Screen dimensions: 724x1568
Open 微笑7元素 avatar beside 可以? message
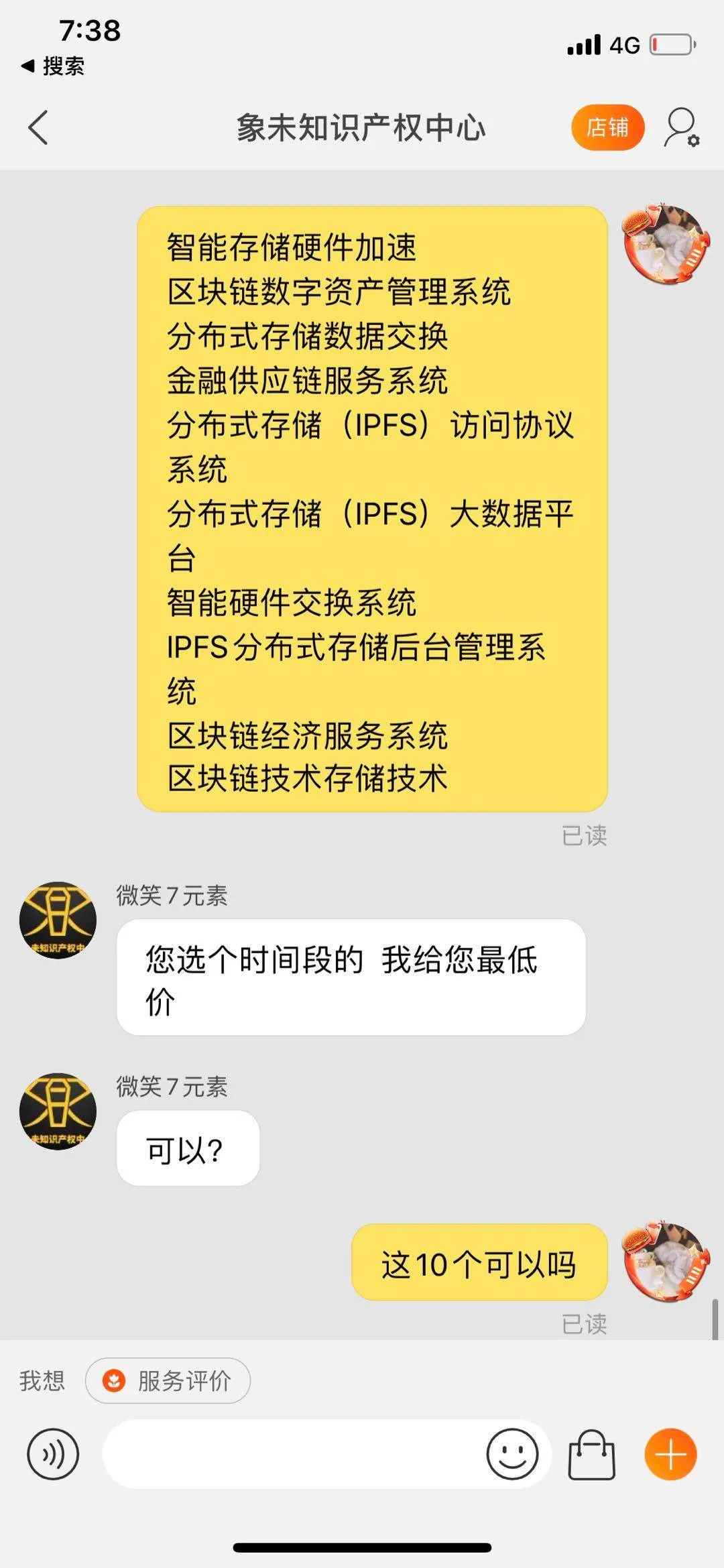pyautogui.click(x=58, y=1111)
